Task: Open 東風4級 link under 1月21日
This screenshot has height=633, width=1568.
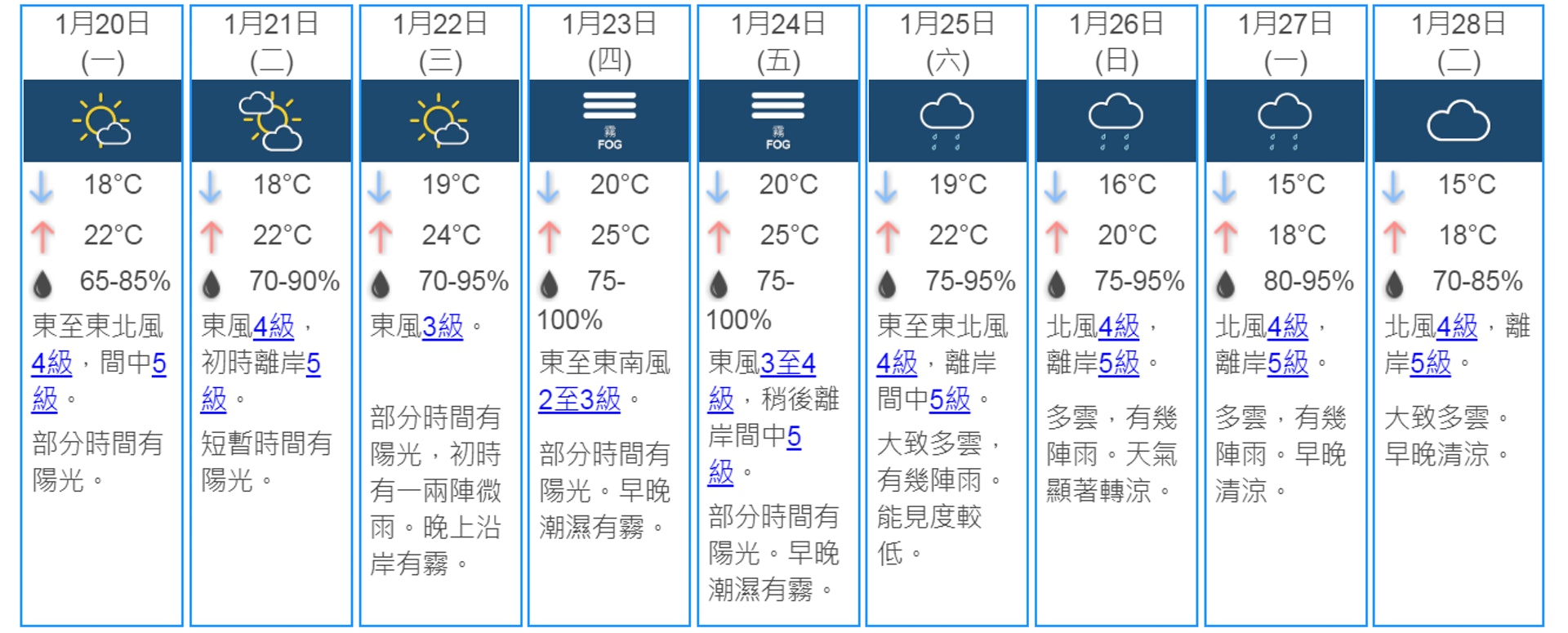Action: tap(274, 327)
